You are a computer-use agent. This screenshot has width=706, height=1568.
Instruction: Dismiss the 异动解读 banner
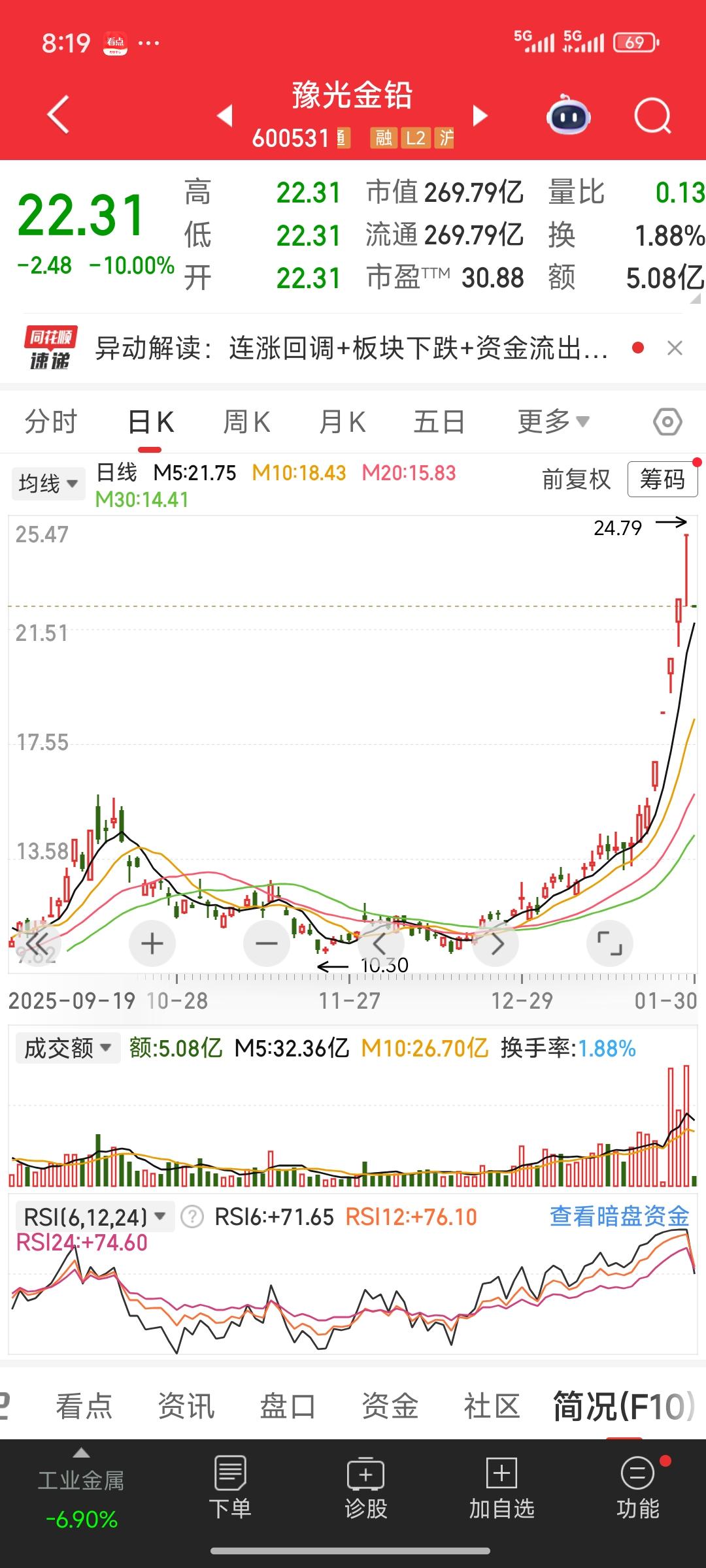(x=675, y=348)
